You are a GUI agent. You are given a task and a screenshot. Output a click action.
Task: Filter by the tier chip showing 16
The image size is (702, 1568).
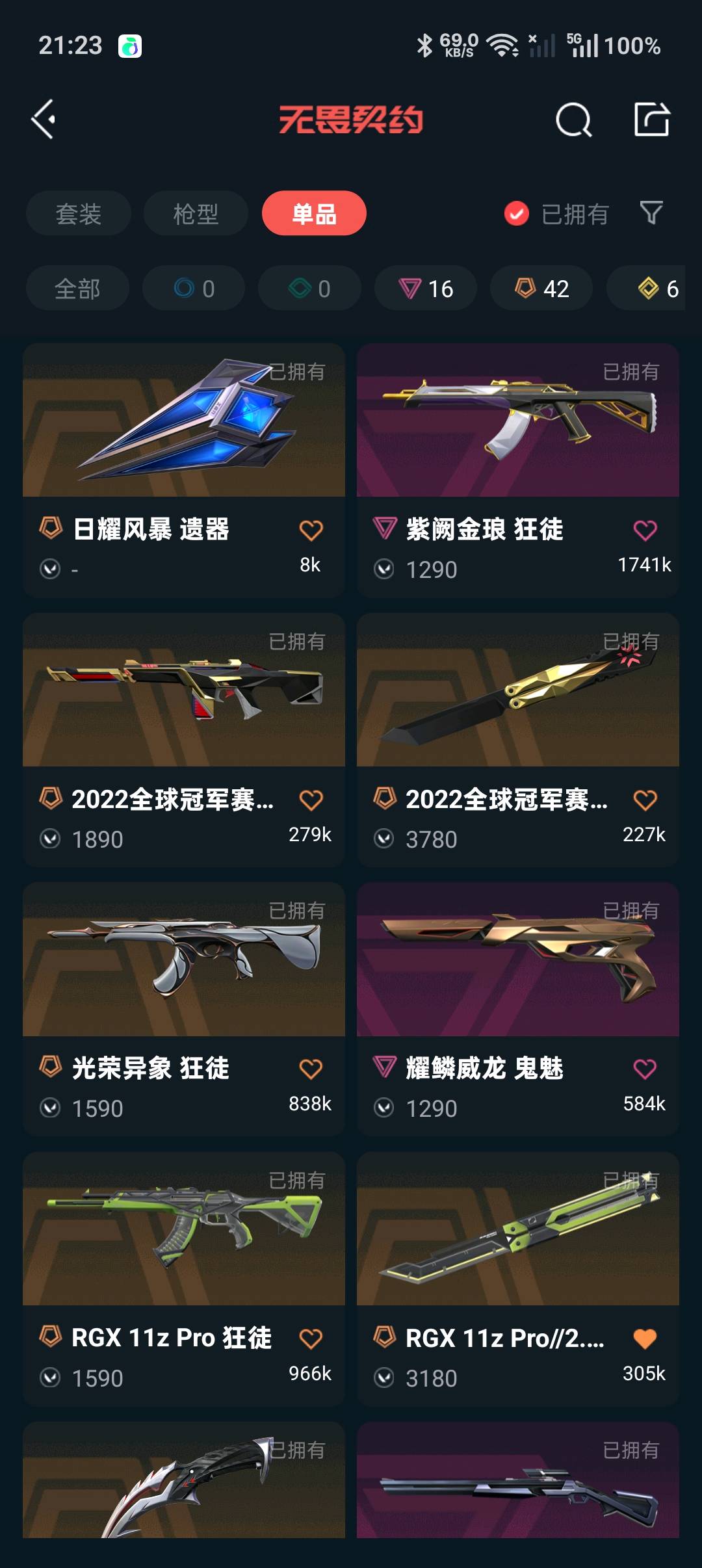[426, 288]
